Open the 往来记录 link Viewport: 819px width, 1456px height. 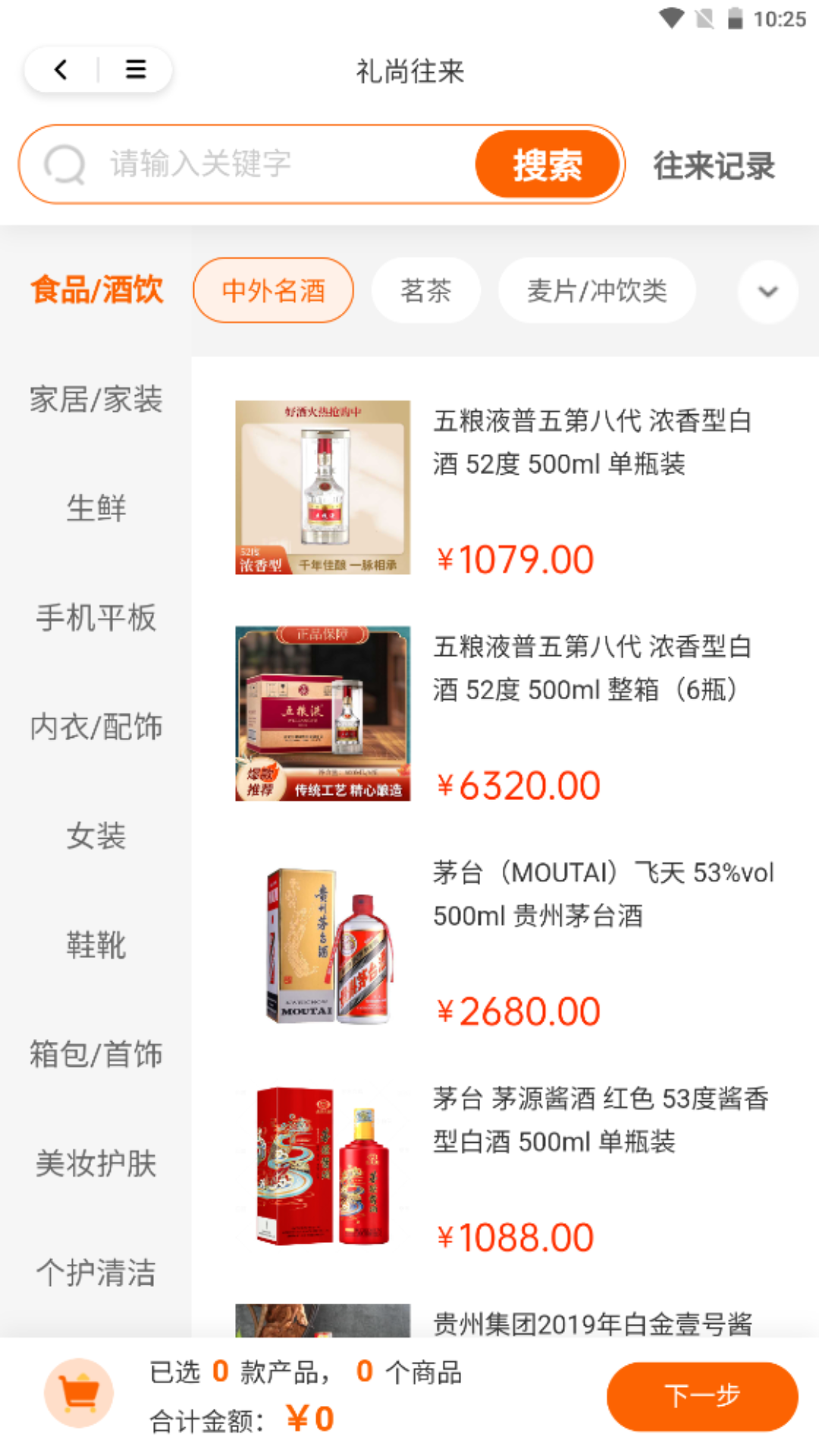click(714, 167)
